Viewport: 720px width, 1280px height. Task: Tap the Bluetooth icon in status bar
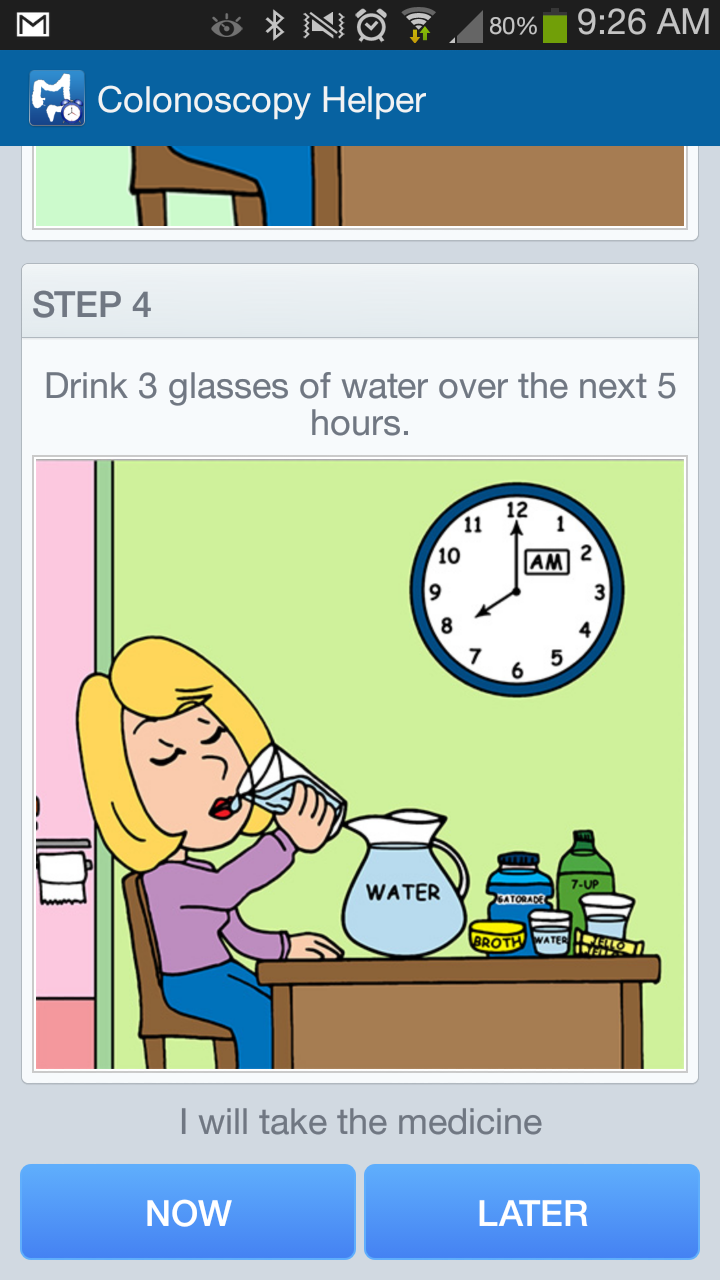pos(274,24)
